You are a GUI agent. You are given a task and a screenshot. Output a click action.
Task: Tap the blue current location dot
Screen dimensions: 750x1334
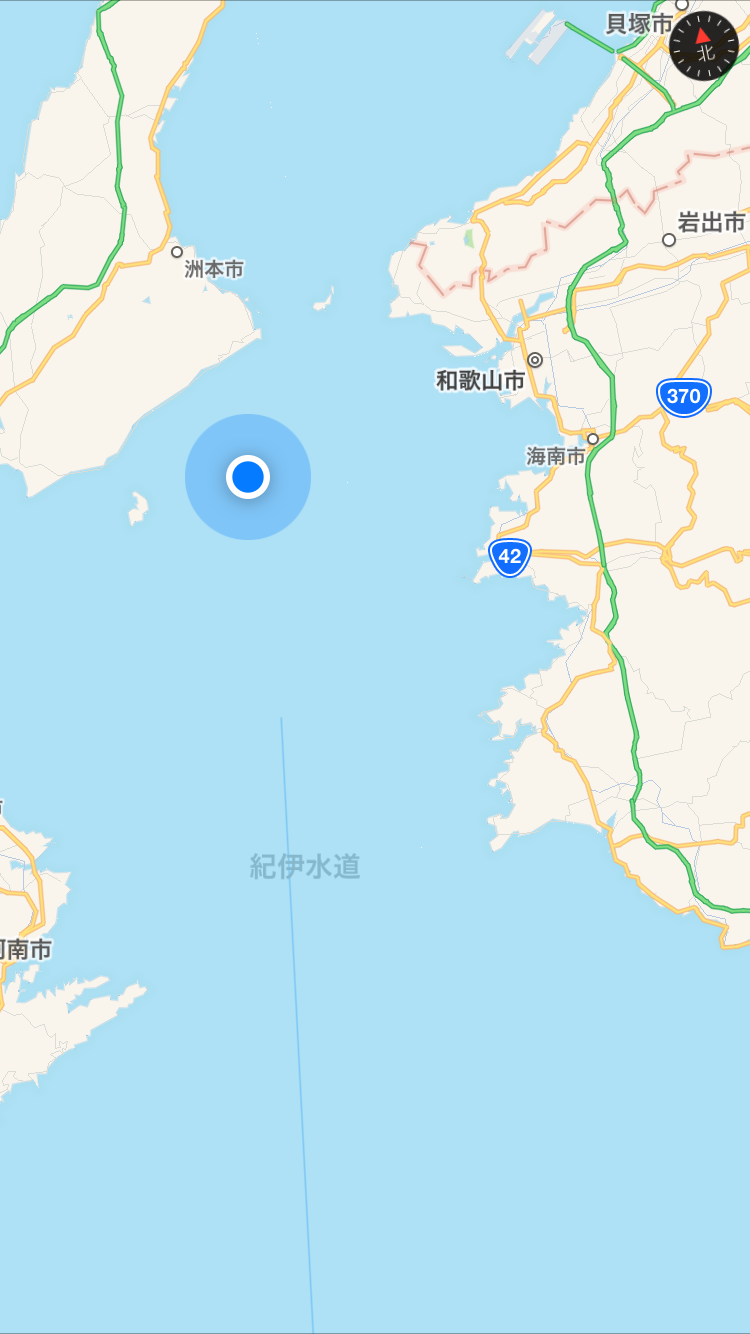(248, 477)
